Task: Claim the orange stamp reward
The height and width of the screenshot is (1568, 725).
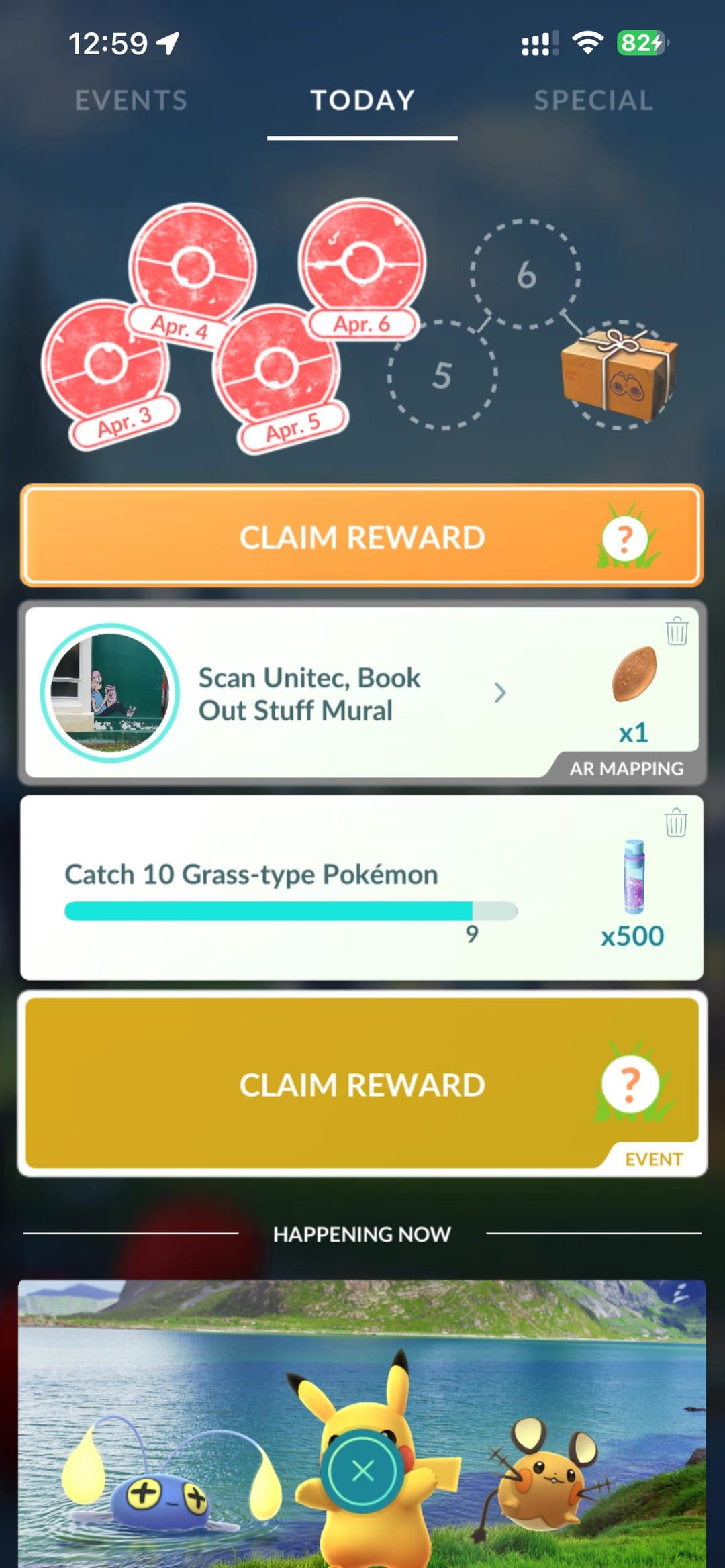Action: coord(362,537)
